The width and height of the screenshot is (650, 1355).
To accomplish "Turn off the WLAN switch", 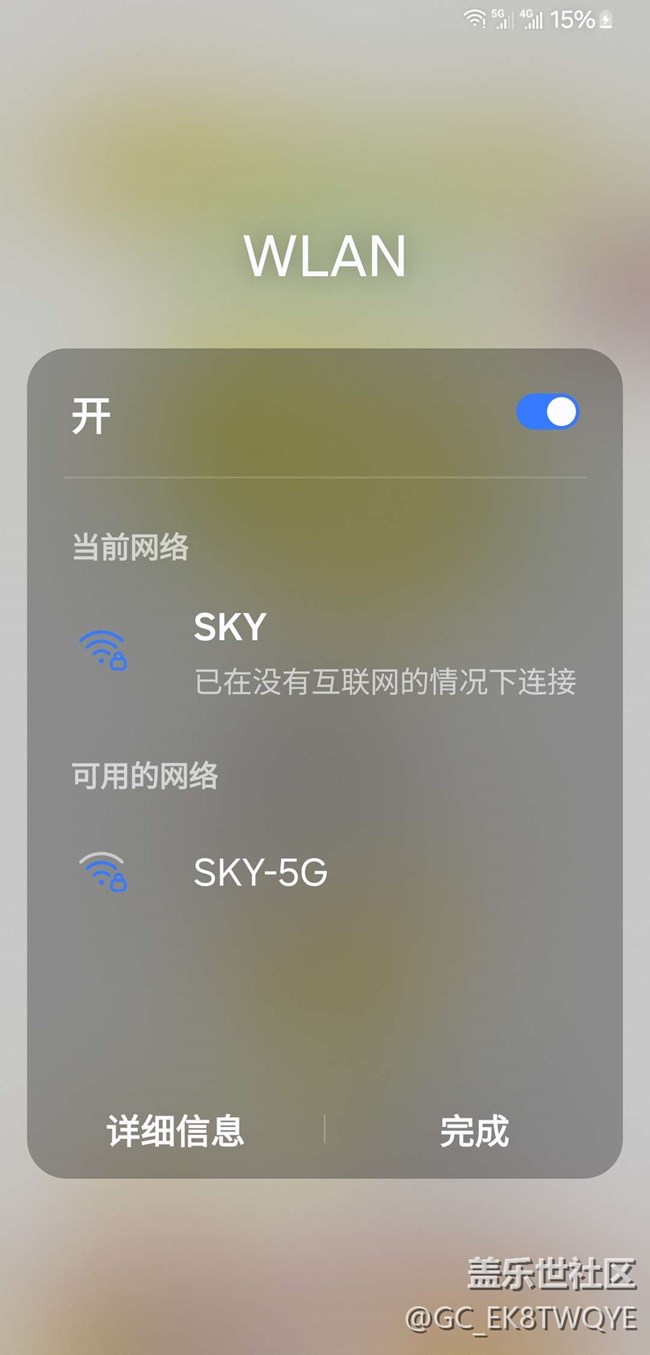I will [x=547, y=412].
